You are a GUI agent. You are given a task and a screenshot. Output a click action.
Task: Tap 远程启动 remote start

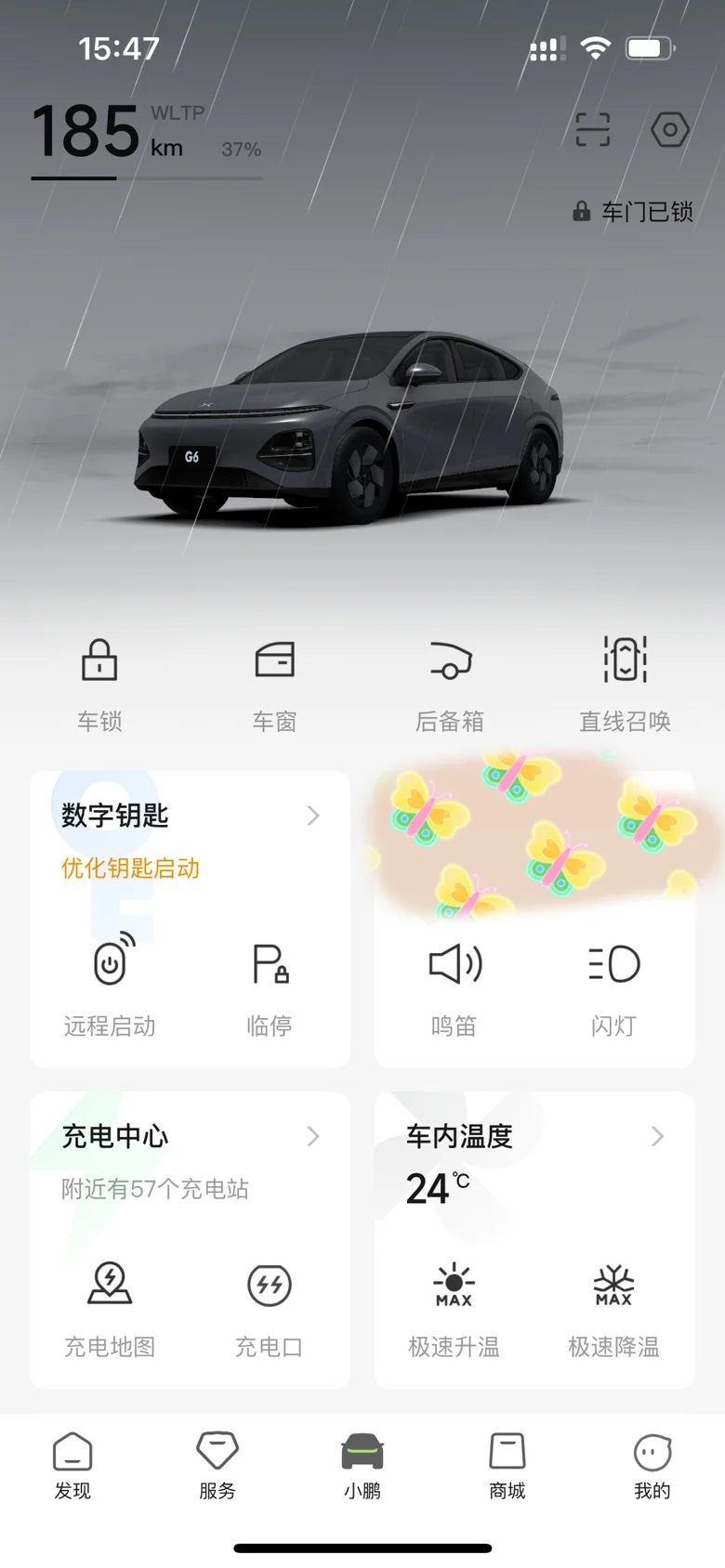[x=110, y=987]
